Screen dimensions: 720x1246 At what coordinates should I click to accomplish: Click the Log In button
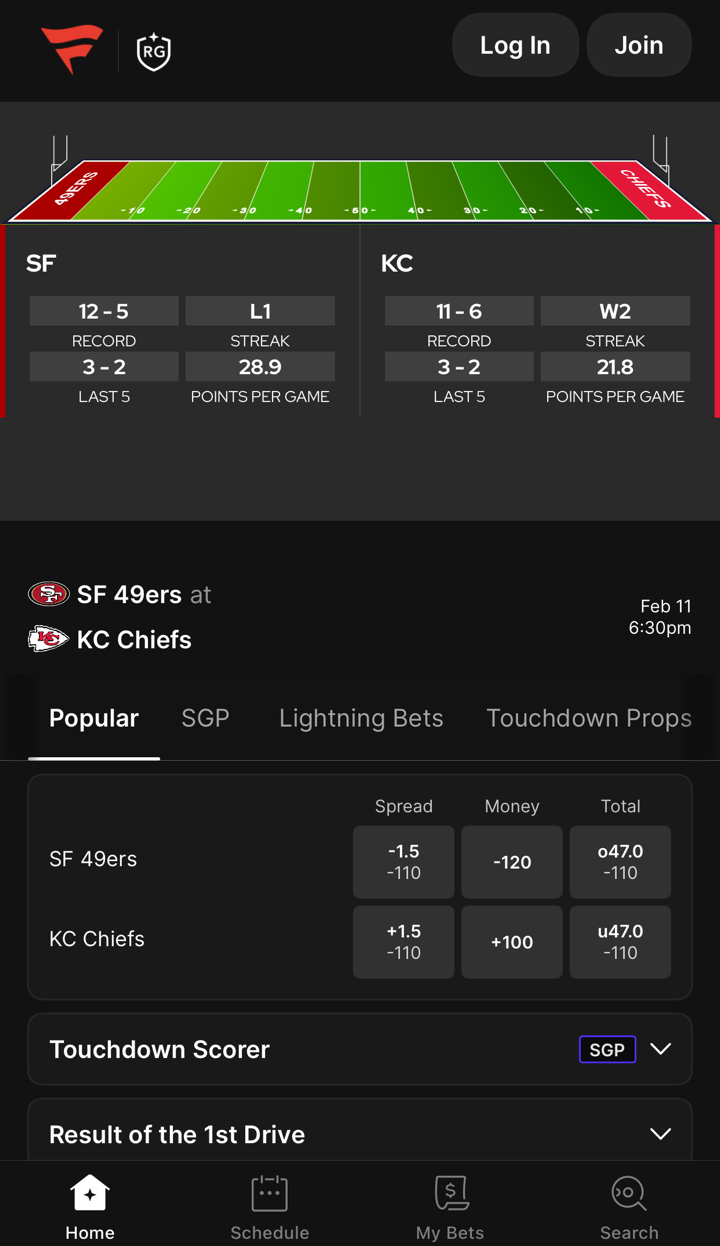[x=515, y=45]
